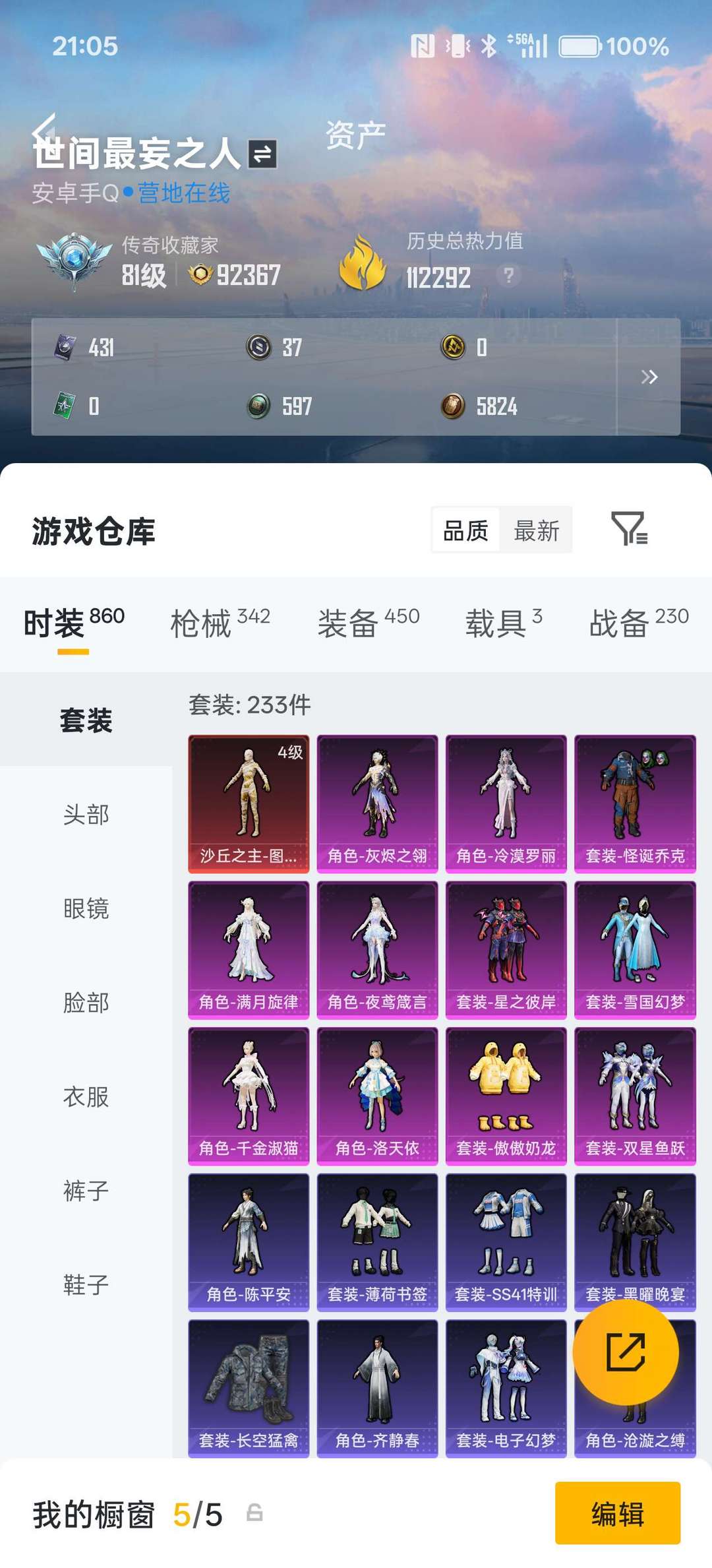Switch to the 装备 tab
Screen dimensions: 712x1568
(369, 623)
